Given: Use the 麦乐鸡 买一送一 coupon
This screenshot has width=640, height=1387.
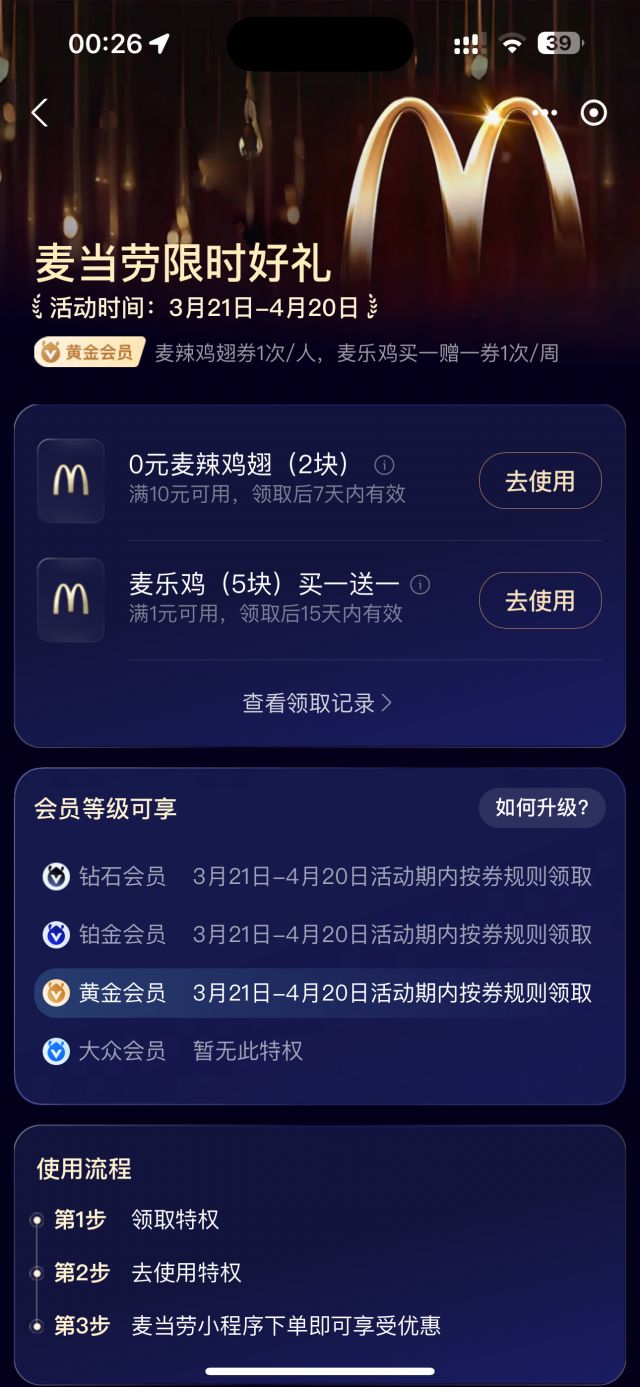Looking at the screenshot, I should tap(540, 601).
